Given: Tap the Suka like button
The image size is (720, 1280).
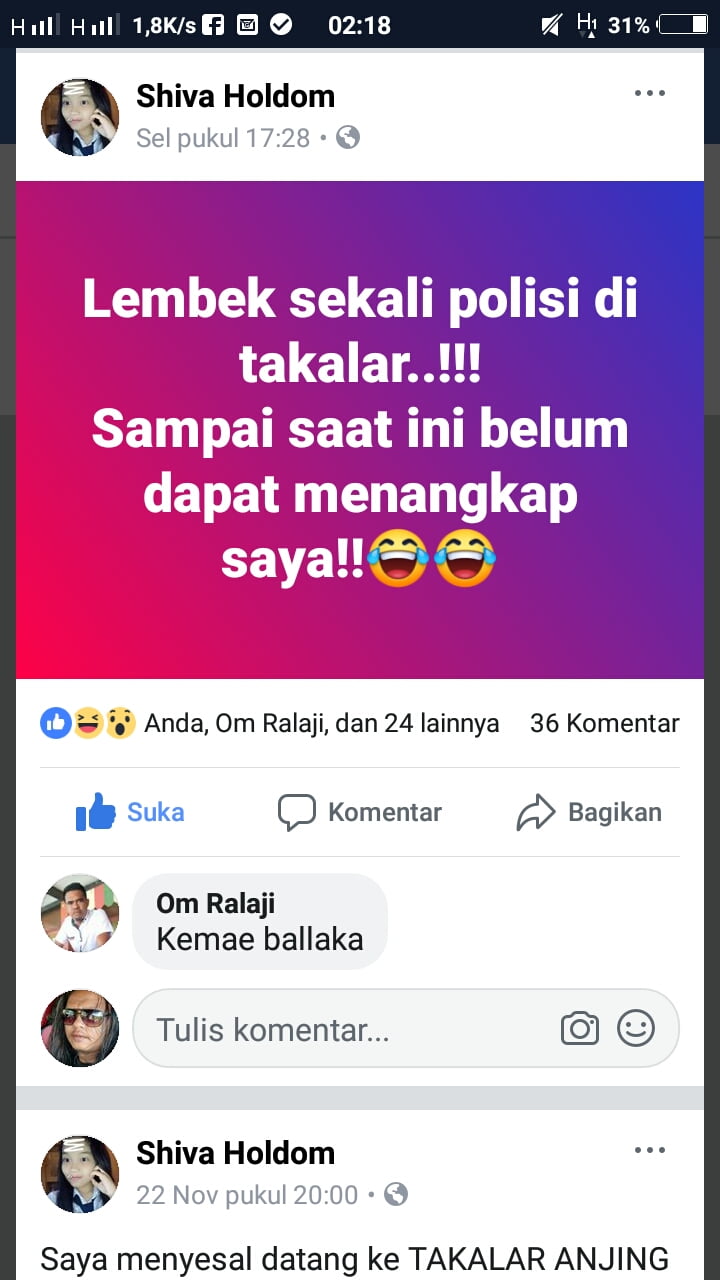Looking at the screenshot, I should 131,812.
